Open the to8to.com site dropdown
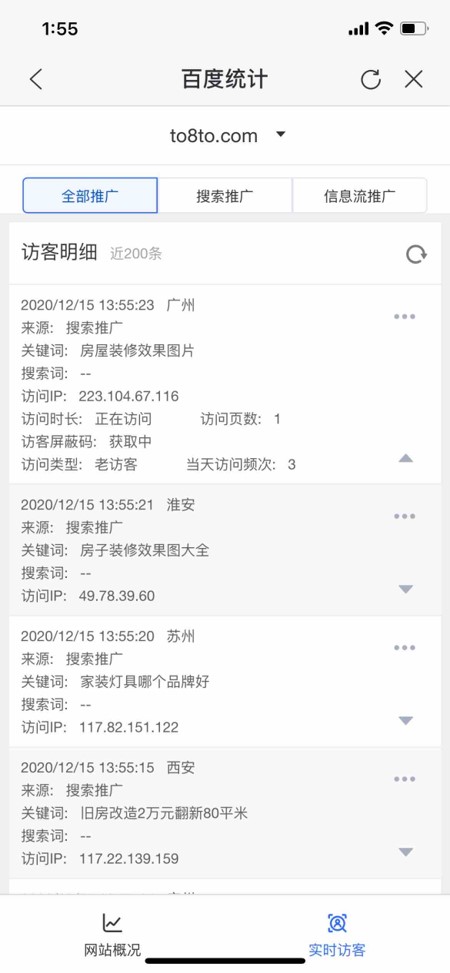The height and width of the screenshot is (973, 450). tap(227, 136)
